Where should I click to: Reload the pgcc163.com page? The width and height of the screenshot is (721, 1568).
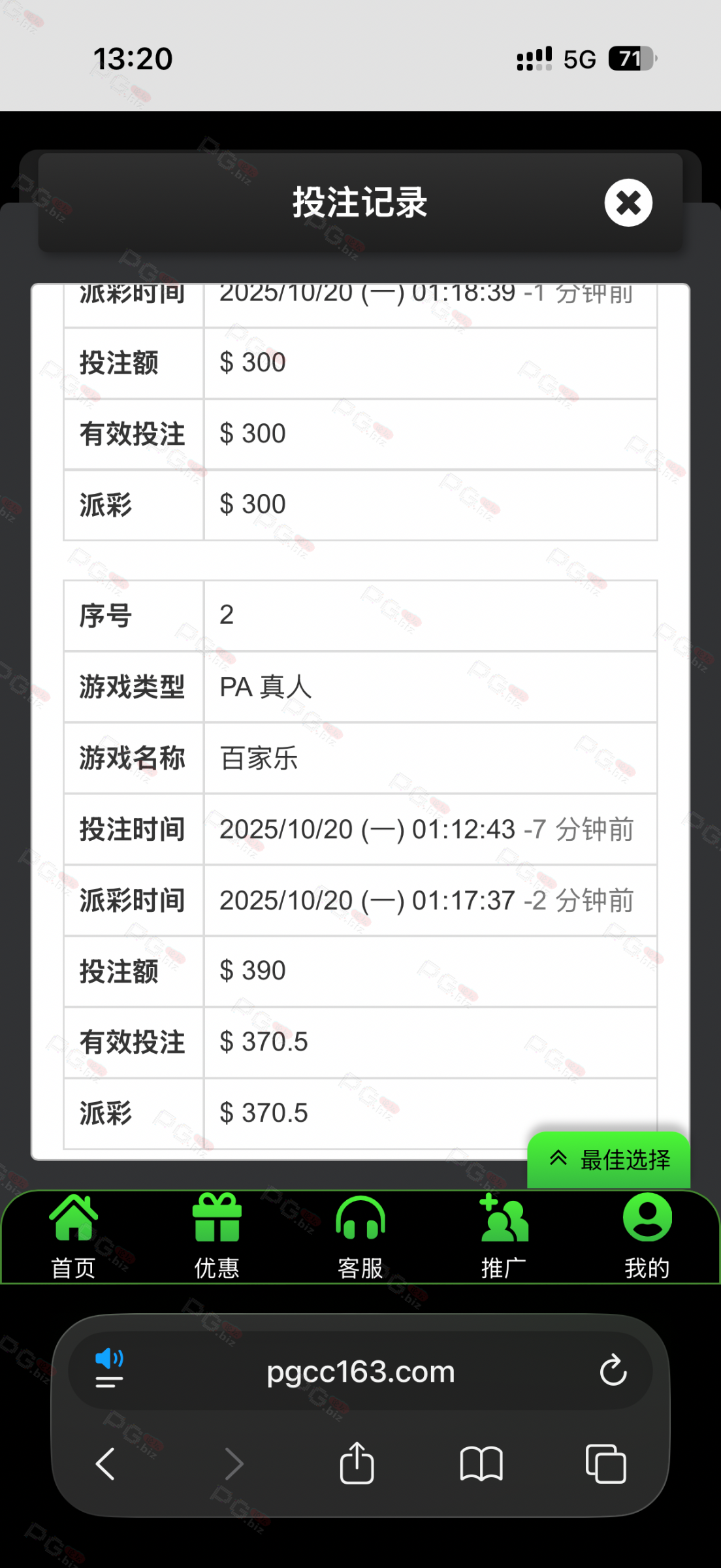[613, 1371]
